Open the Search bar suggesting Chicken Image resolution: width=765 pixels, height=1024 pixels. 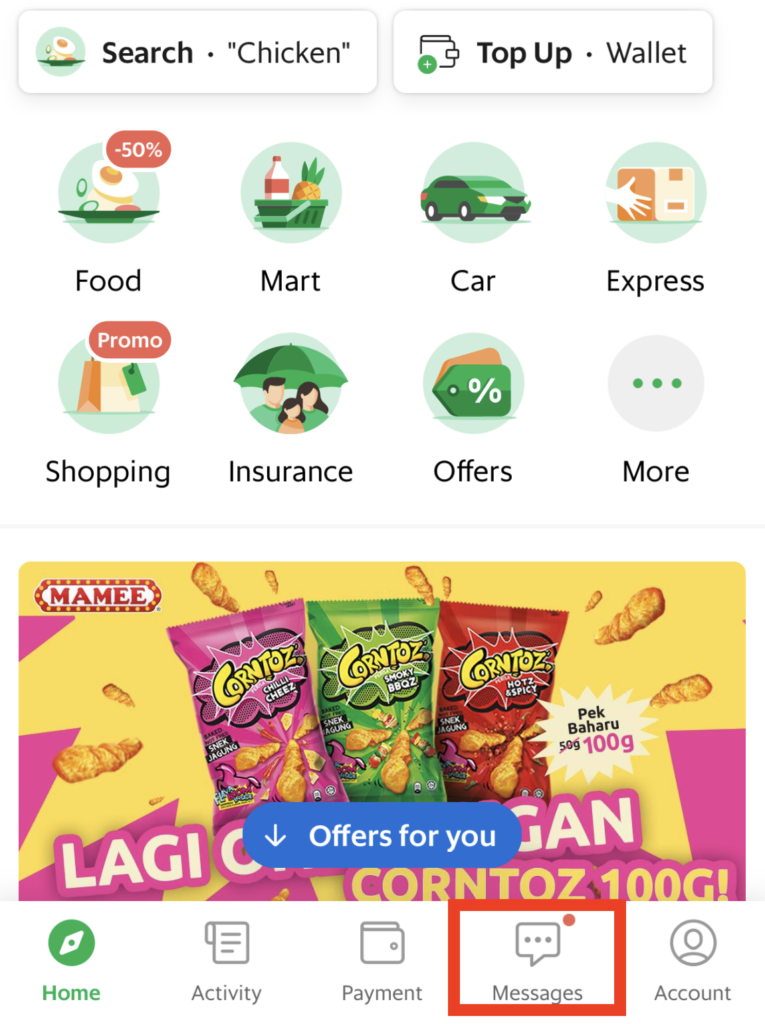coord(197,52)
